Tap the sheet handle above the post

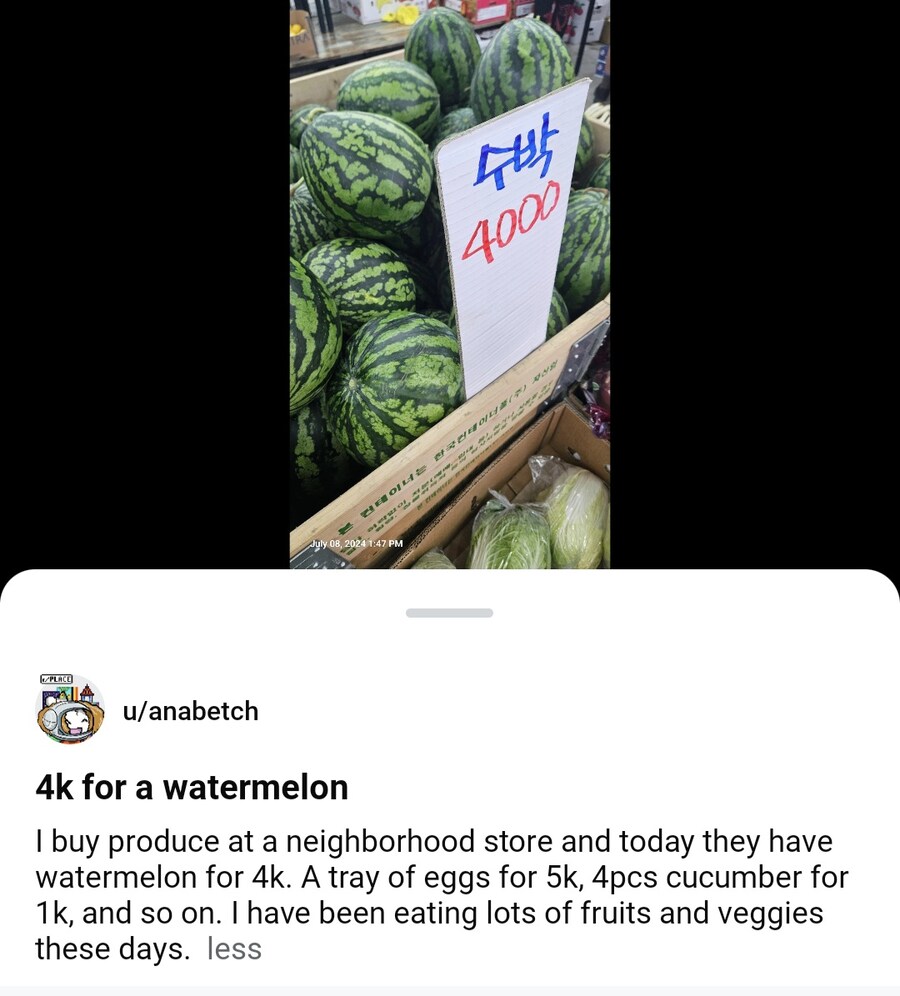449,613
